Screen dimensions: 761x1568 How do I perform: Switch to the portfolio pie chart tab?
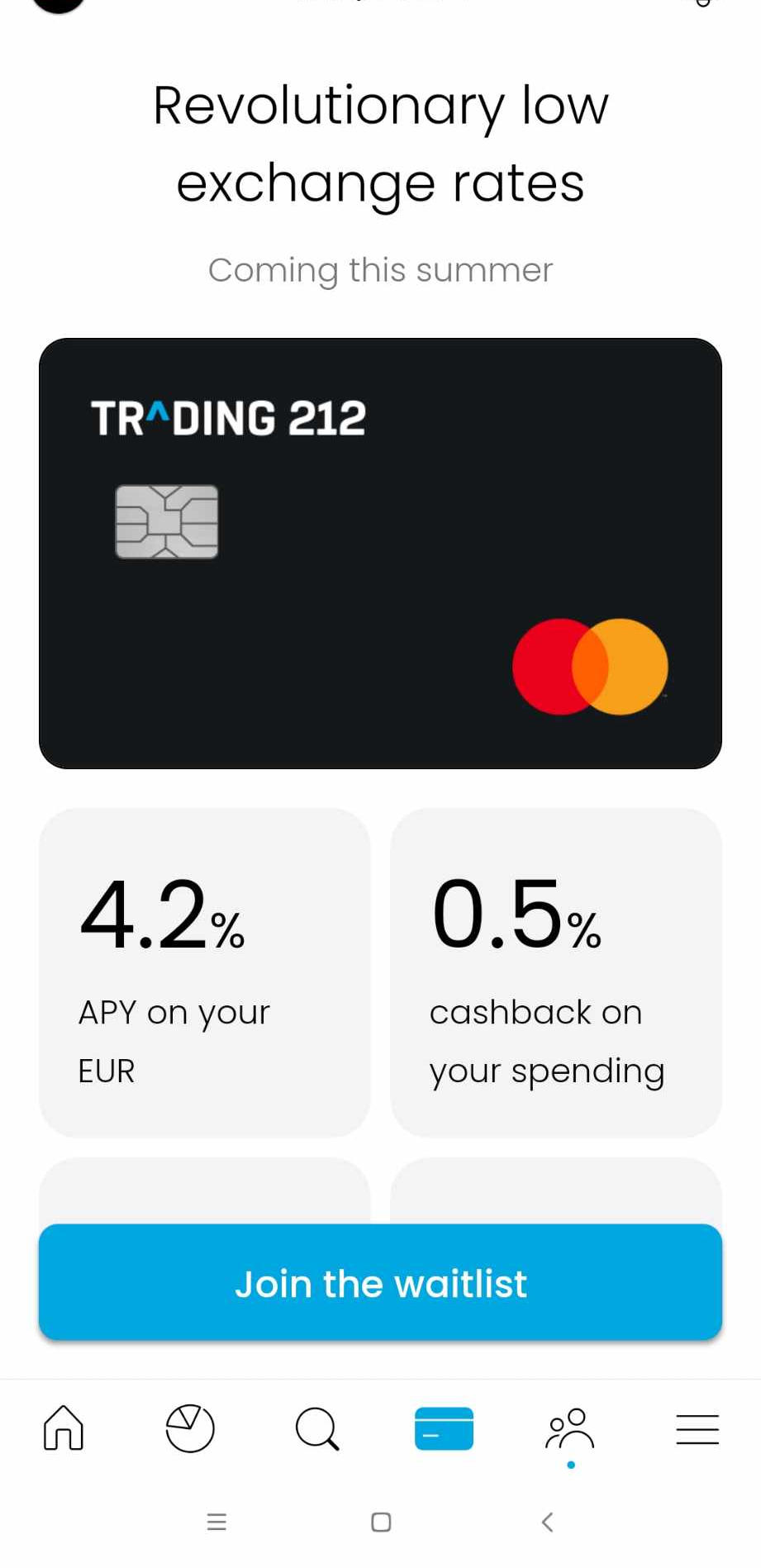[190, 1428]
